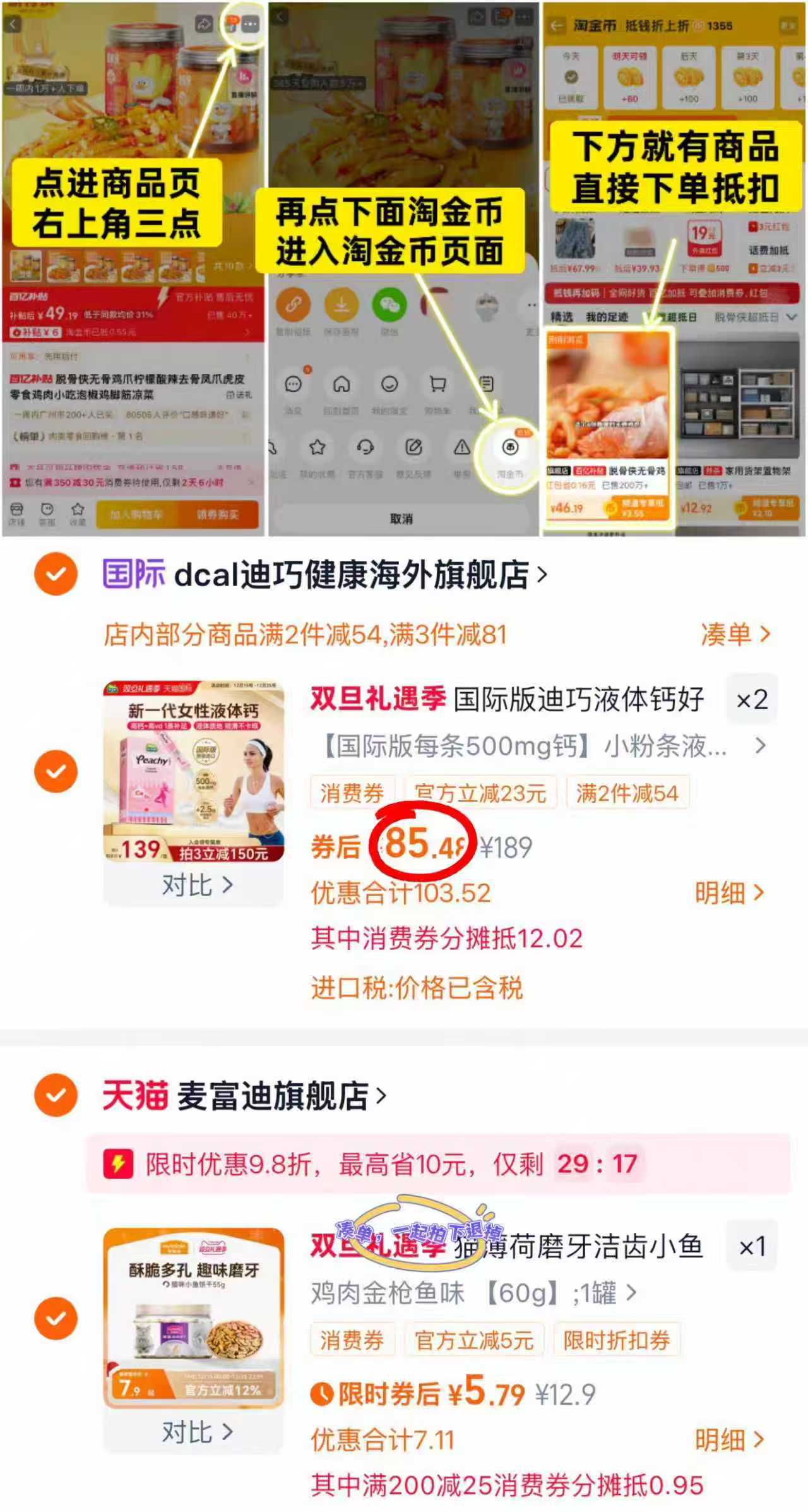
Task: Open the shopping cart 购物车 icon
Action: click(x=437, y=384)
